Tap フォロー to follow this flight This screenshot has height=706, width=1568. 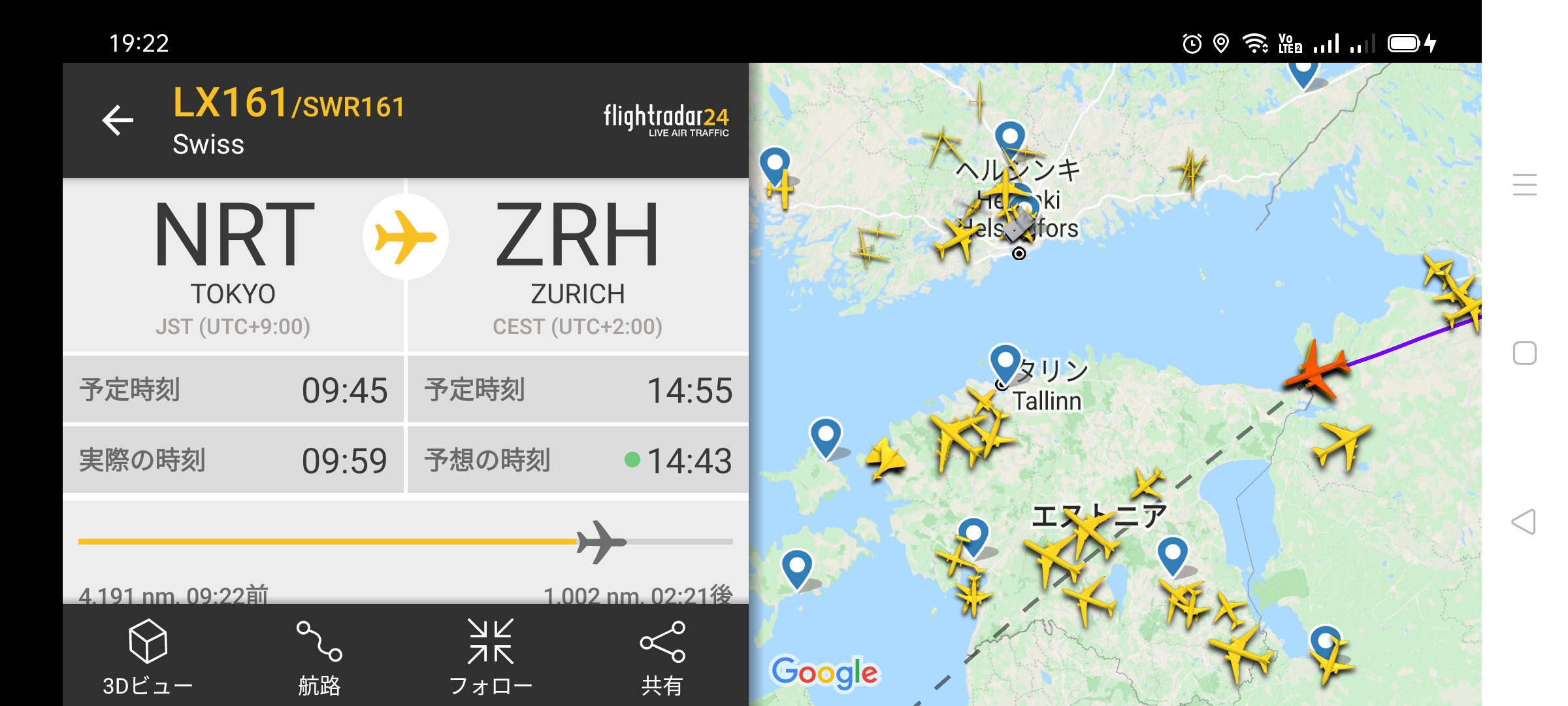(x=491, y=656)
